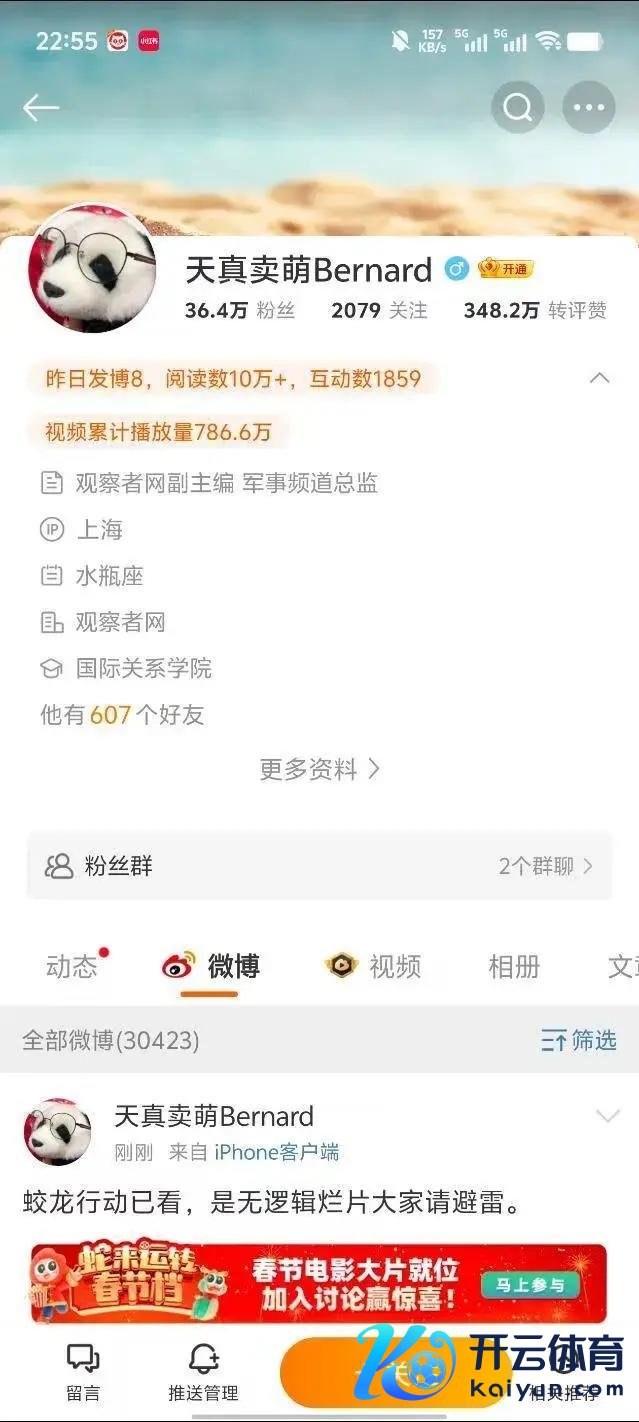Open the 2079 关注 following list
This screenshot has width=639, height=1422.
click(379, 310)
